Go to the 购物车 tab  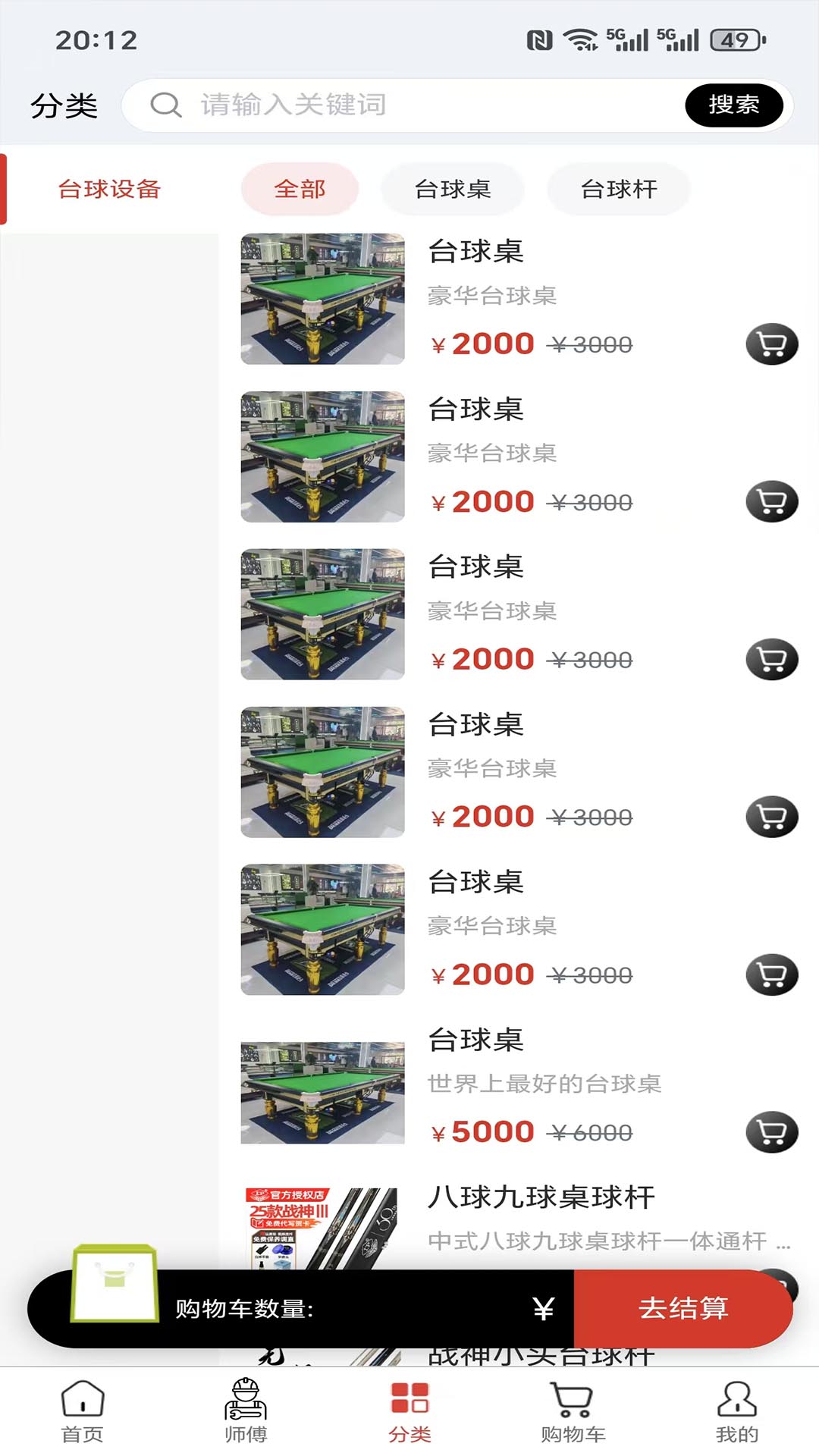pyautogui.click(x=573, y=1410)
